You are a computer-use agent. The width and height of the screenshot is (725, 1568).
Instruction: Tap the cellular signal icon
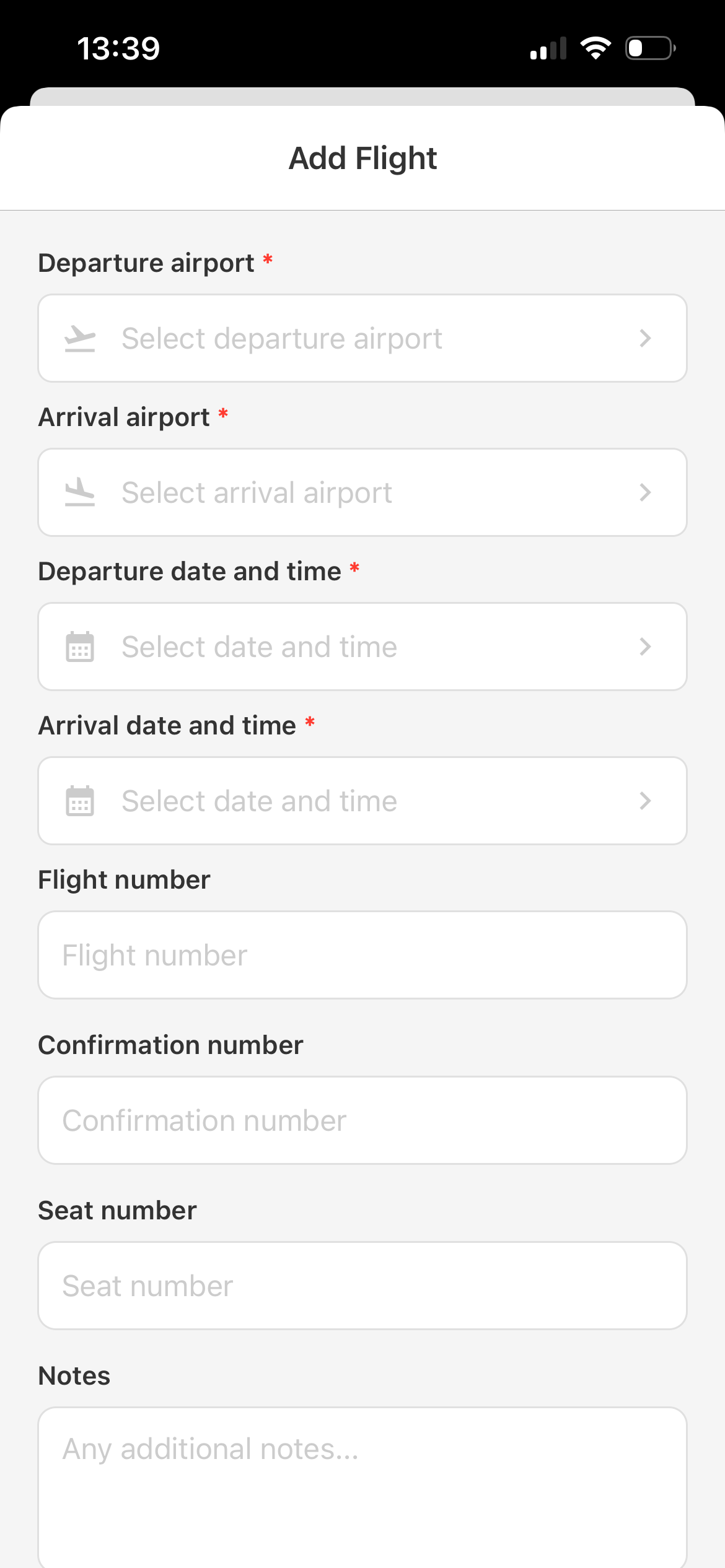[548, 47]
